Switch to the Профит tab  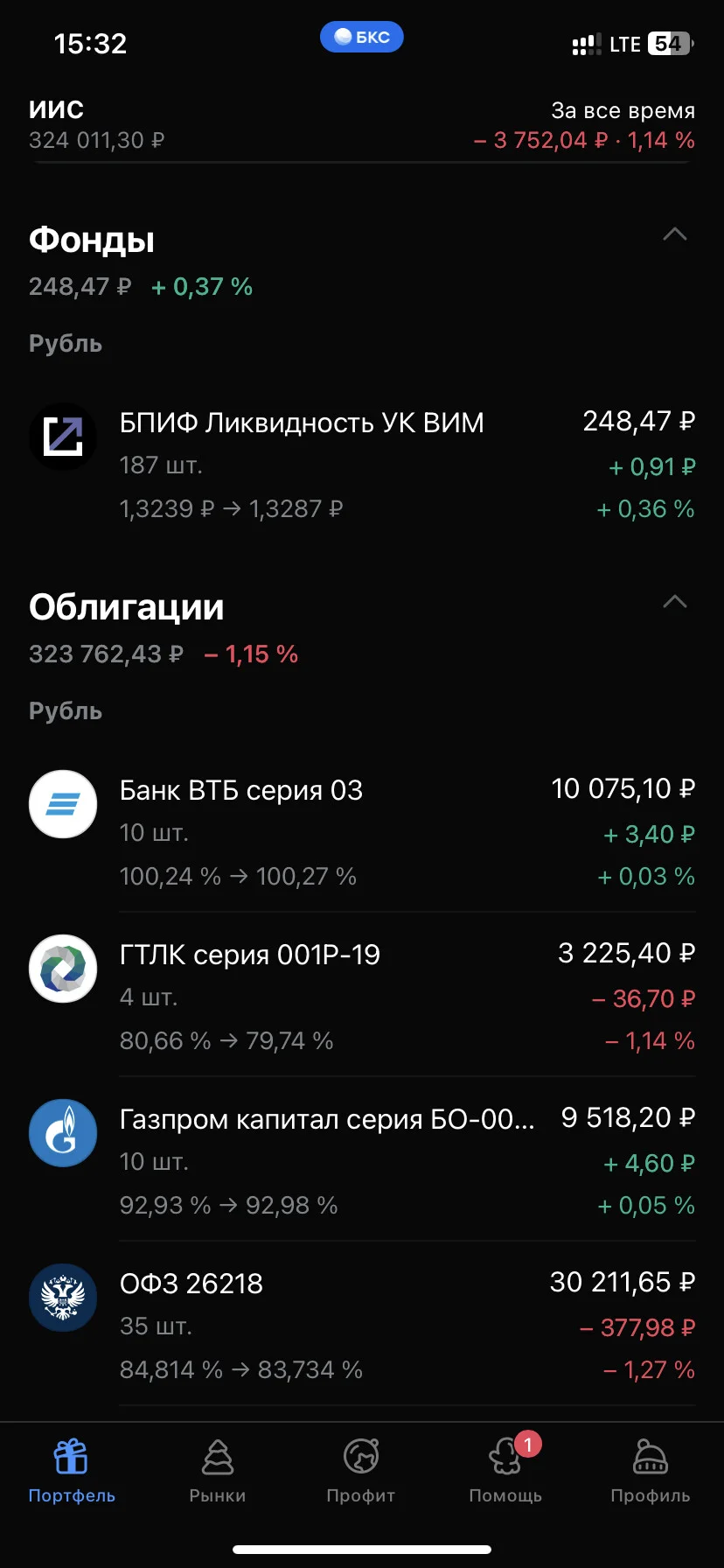(361, 1472)
